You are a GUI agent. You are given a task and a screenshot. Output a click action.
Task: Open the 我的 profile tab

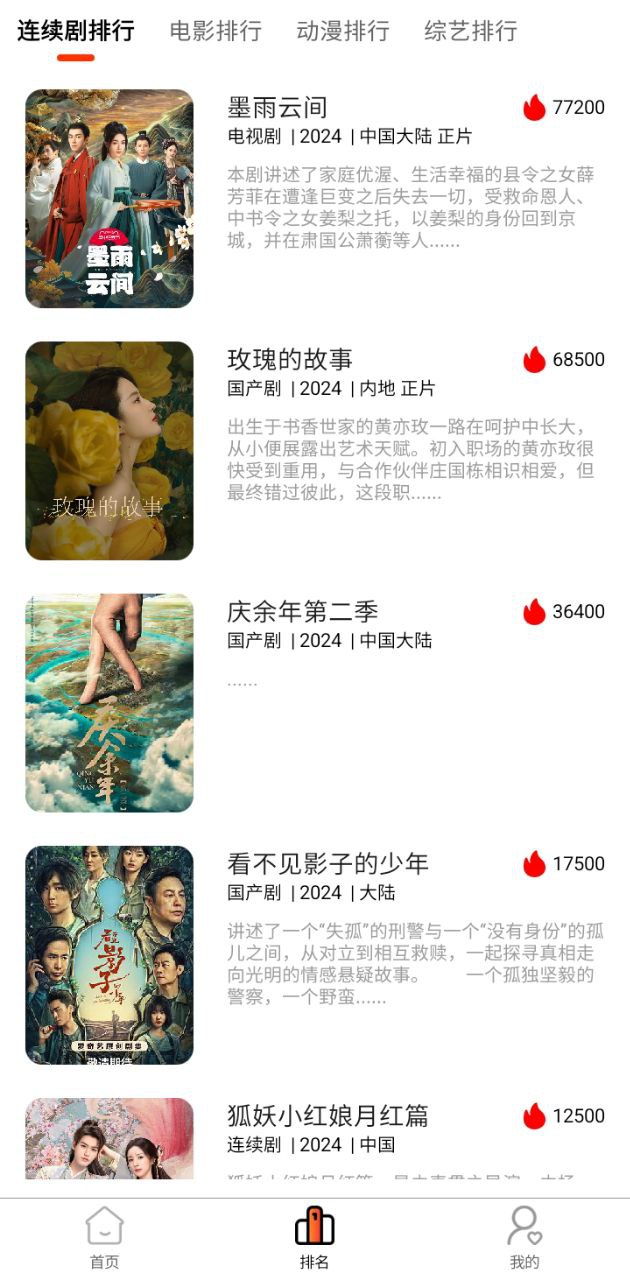(x=524, y=1238)
